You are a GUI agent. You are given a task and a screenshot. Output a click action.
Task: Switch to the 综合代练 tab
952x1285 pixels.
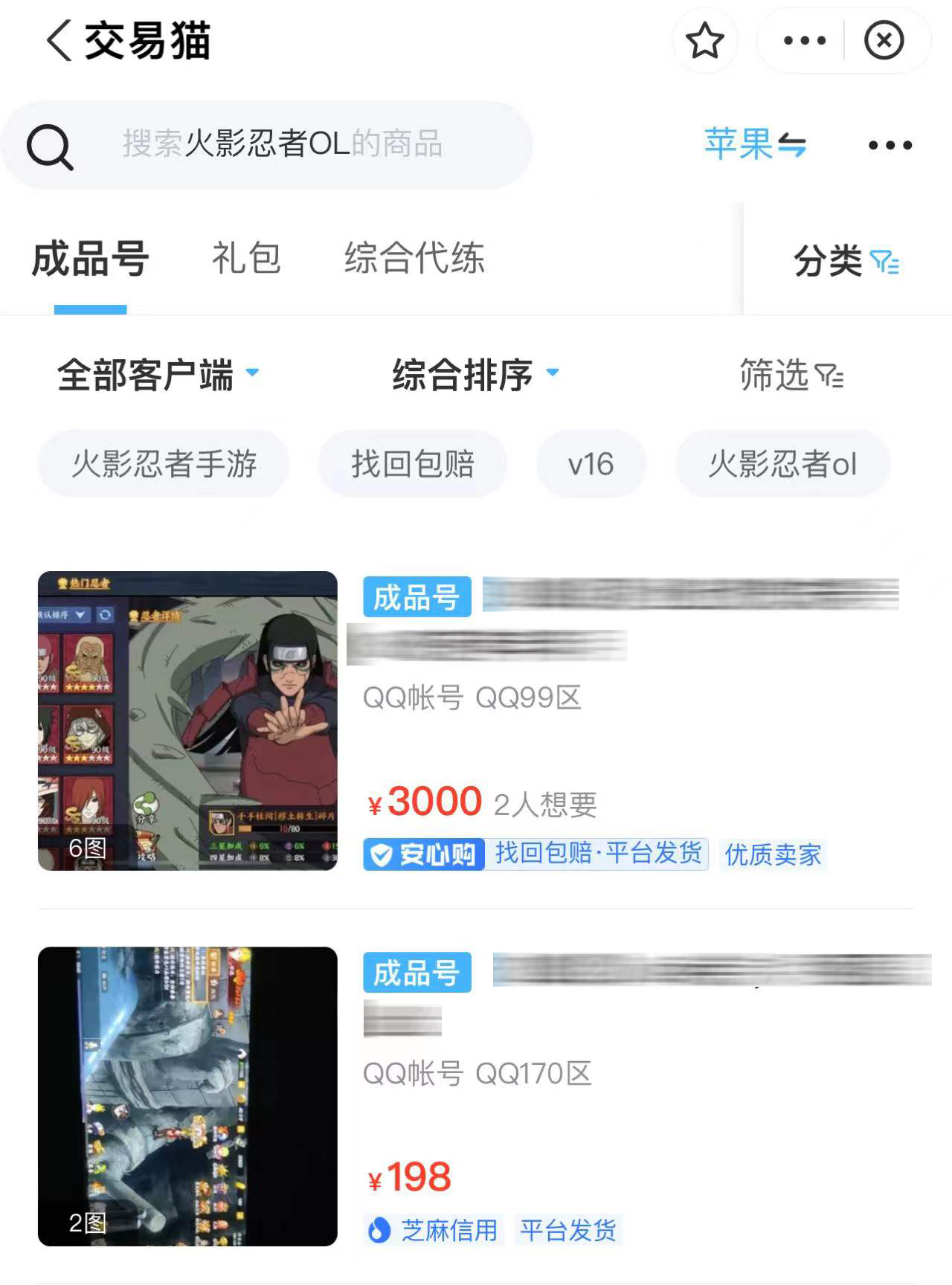(x=414, y=258)
